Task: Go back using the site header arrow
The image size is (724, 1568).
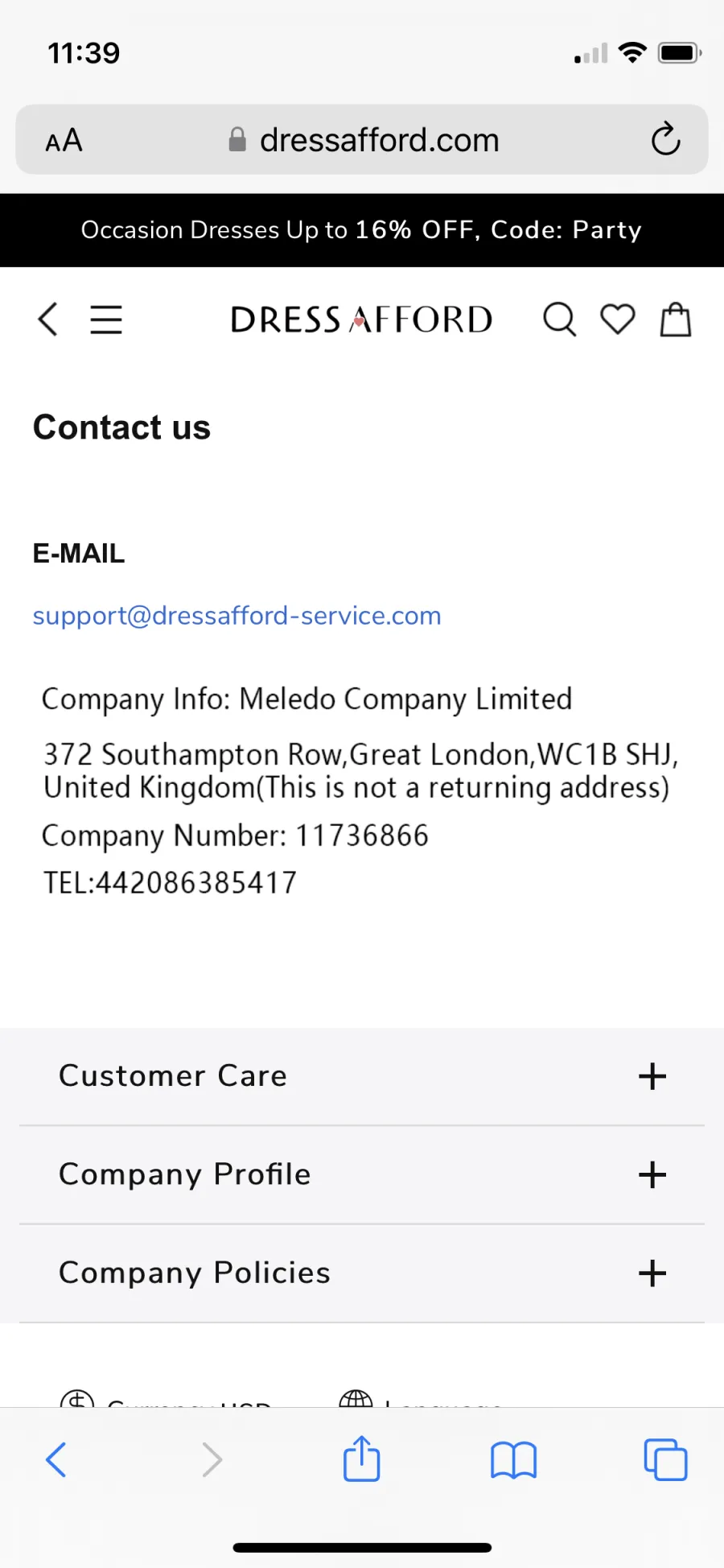Action: pos(48,319)
